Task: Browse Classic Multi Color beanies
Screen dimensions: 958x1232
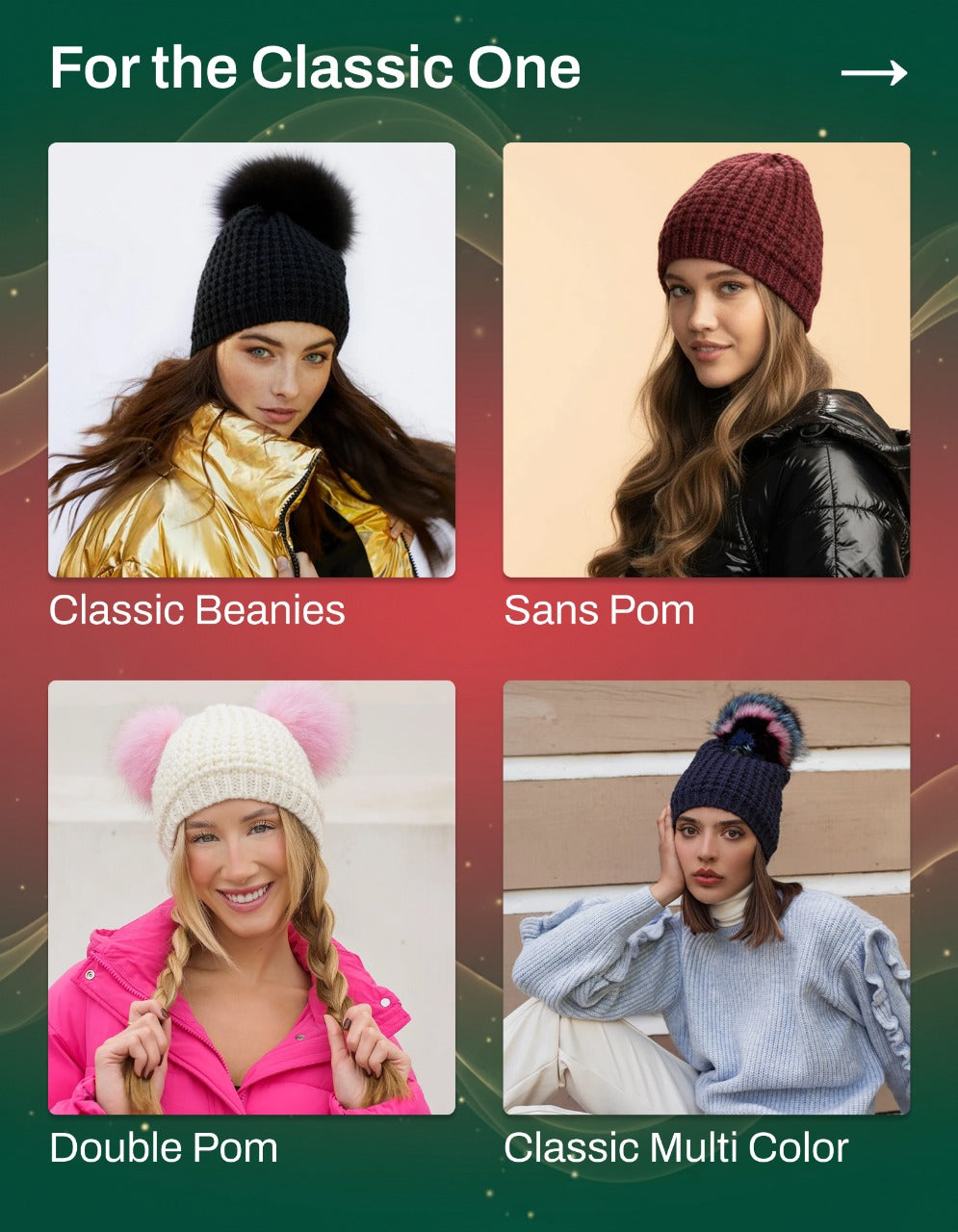Action: (x=706, y=897)
